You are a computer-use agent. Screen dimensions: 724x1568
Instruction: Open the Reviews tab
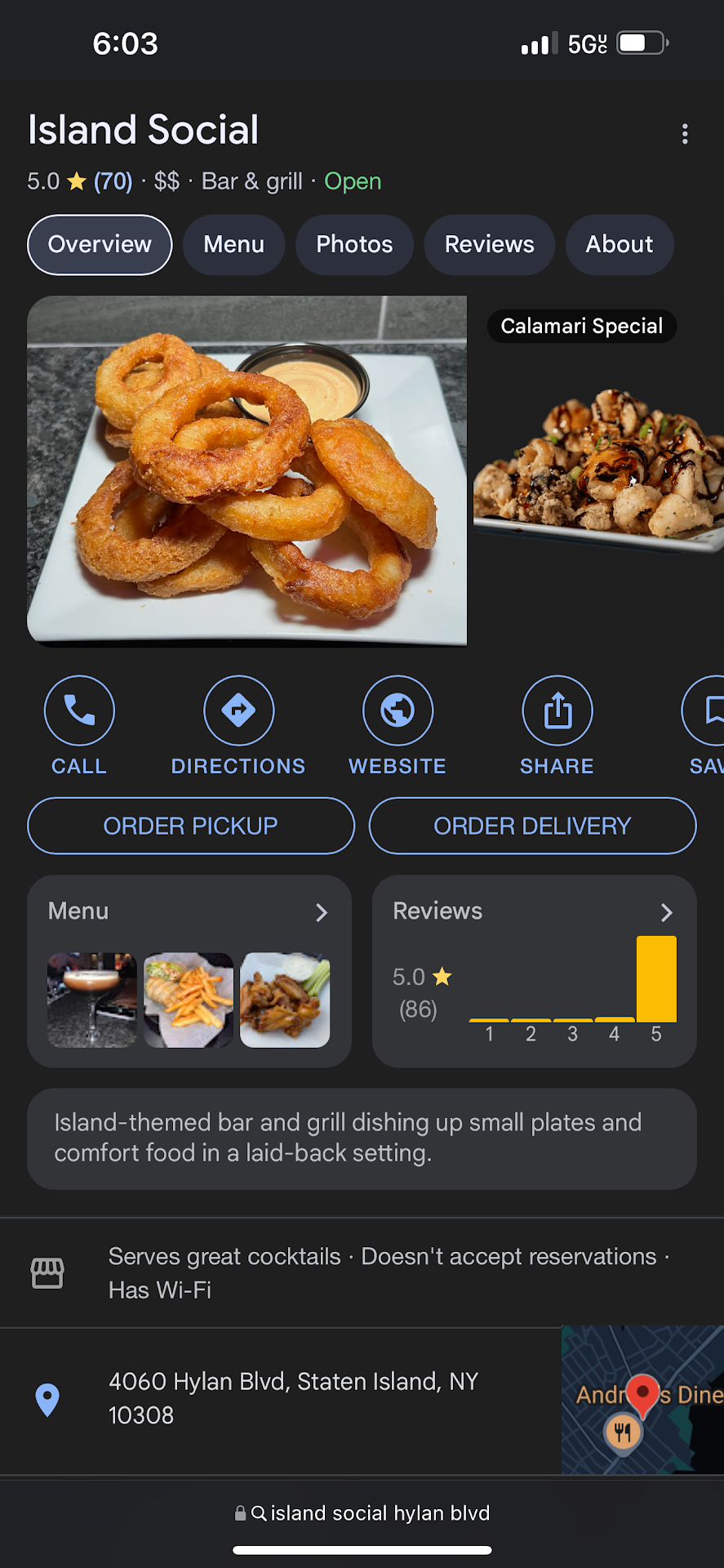tap(489, 245)
